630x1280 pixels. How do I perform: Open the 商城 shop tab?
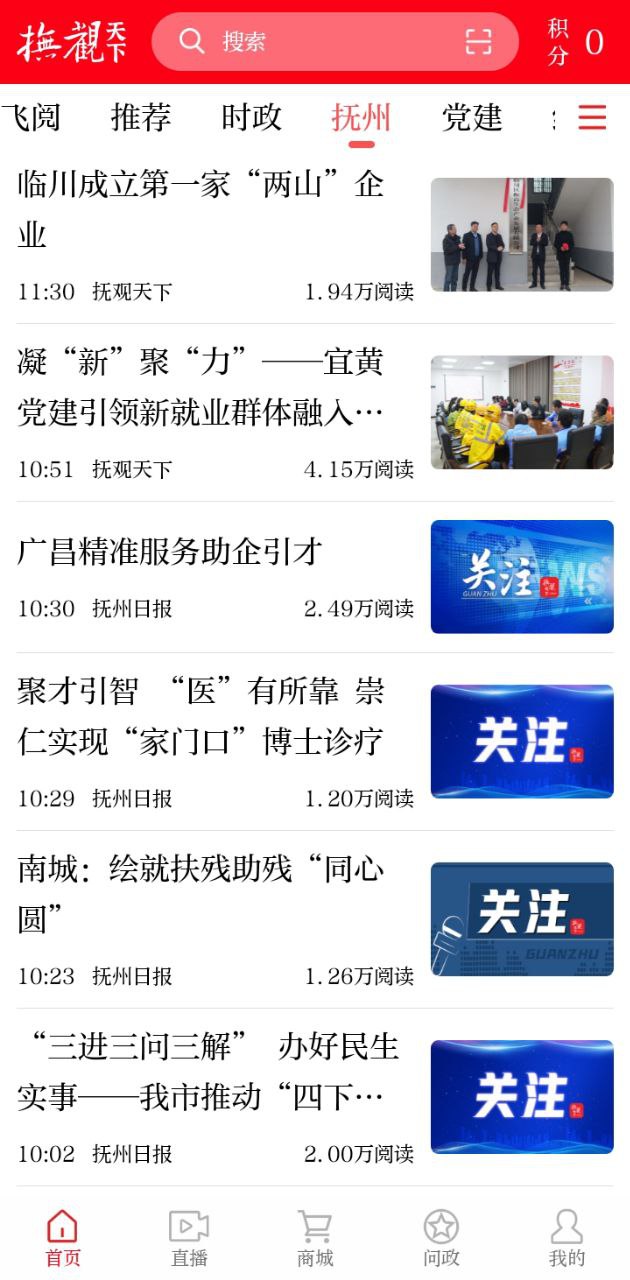[314, 1238]
